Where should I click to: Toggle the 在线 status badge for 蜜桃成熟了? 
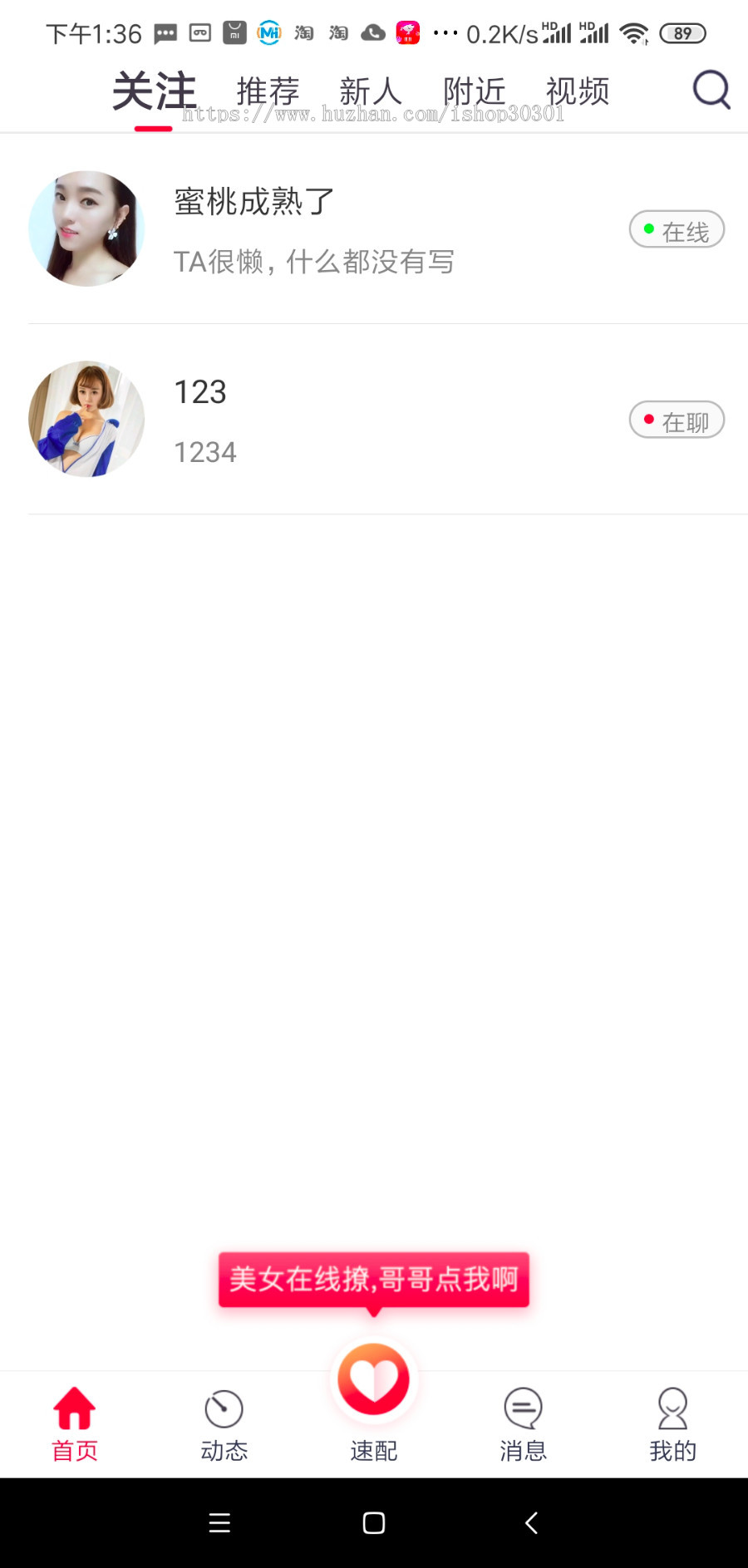[676, 229]
